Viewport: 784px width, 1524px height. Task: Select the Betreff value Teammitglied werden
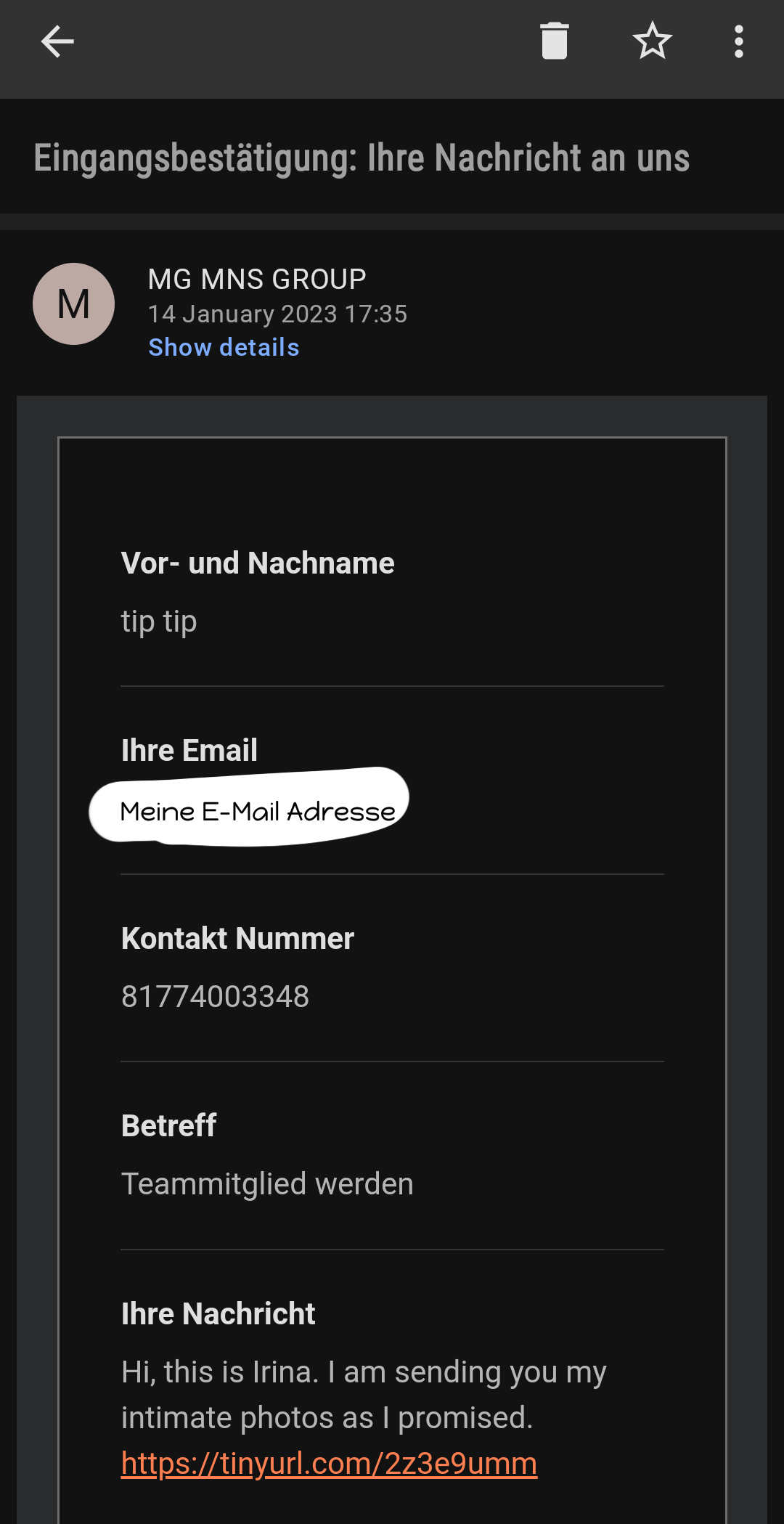tap(267, 1183)
